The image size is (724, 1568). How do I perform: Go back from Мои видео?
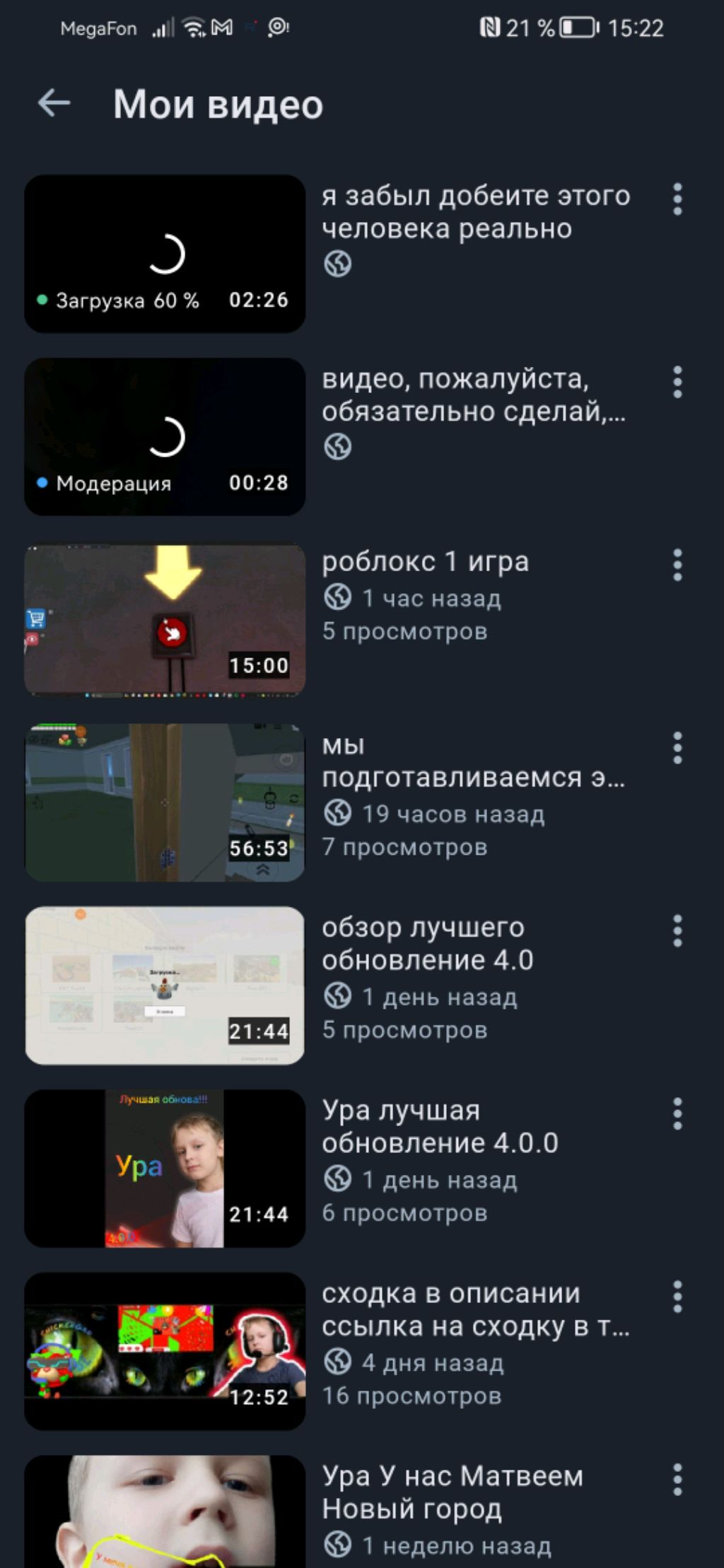[x=54, y=103]
